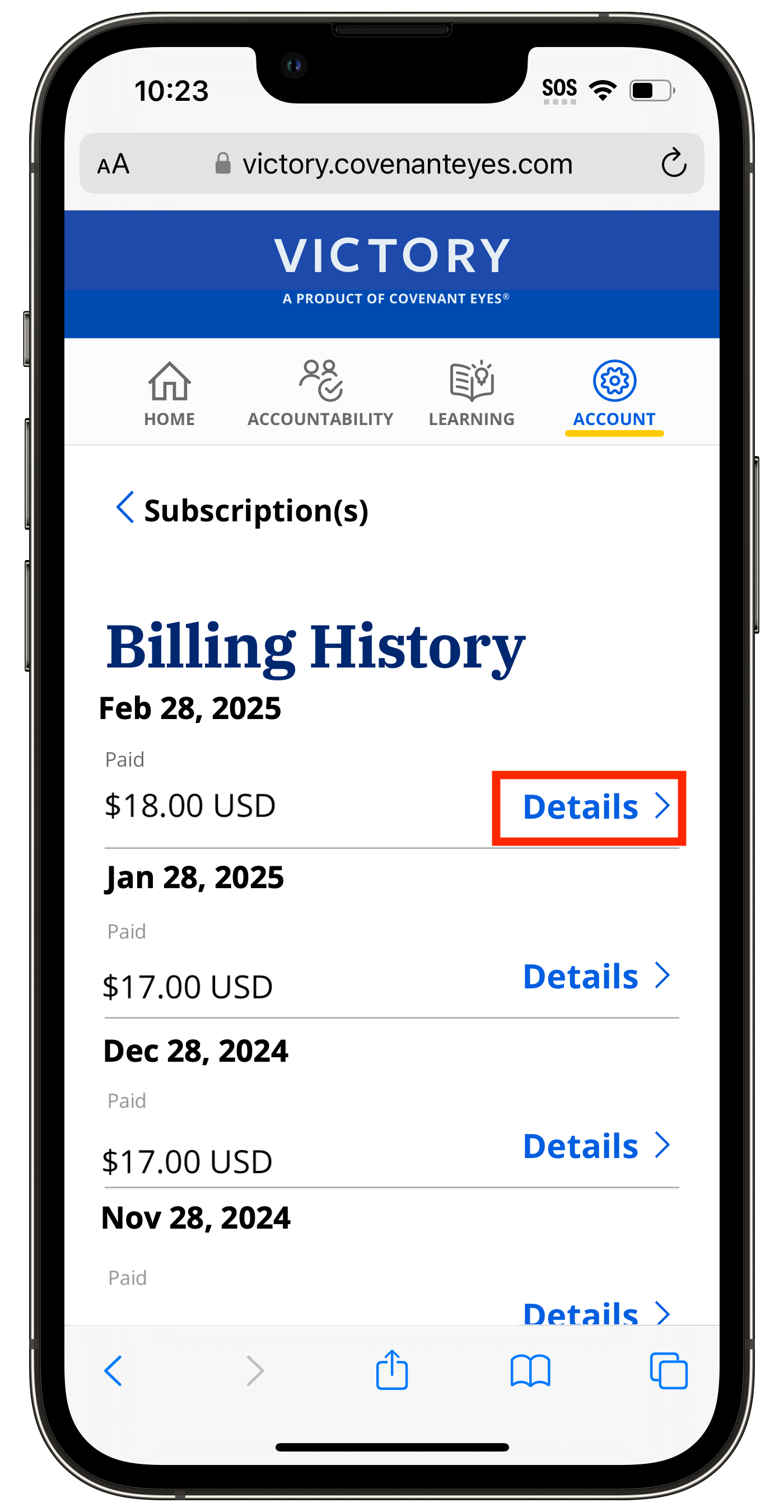This screenshot has width=784, height=1512.
Task: Select the Account tab
Action: click(614, 393)
